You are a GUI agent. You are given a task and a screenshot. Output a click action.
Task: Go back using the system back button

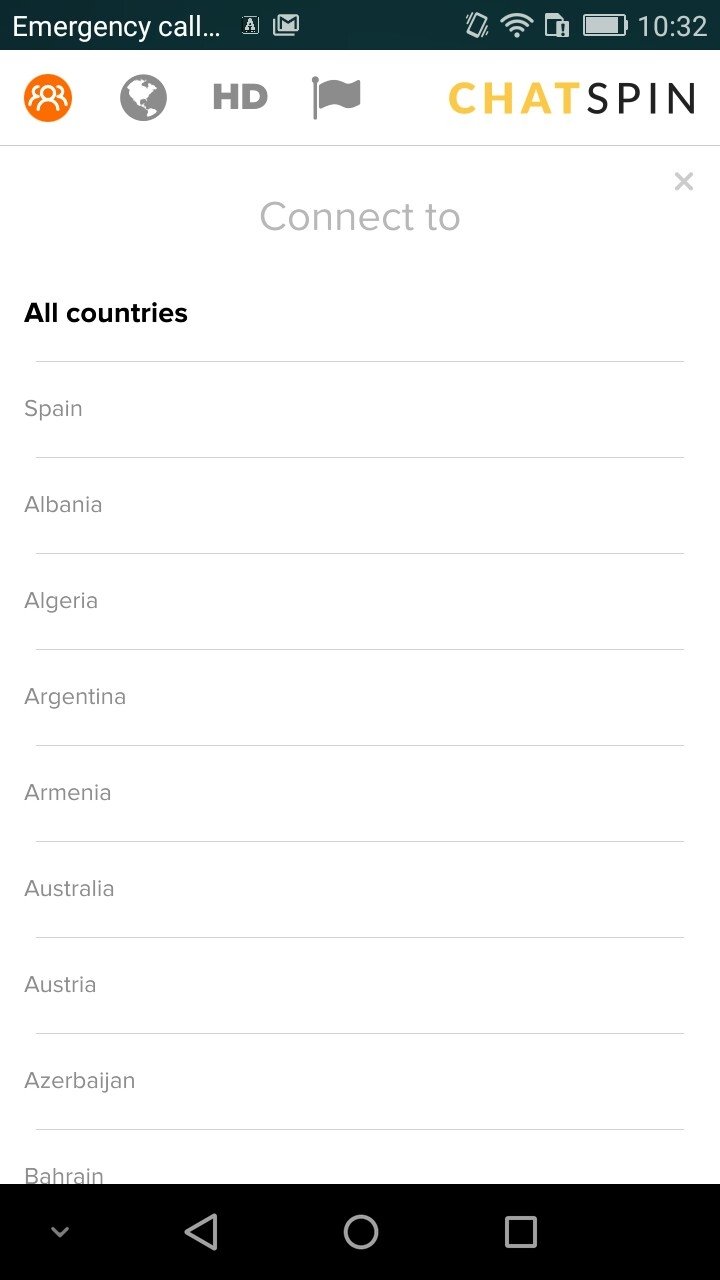coord(201,1232)
